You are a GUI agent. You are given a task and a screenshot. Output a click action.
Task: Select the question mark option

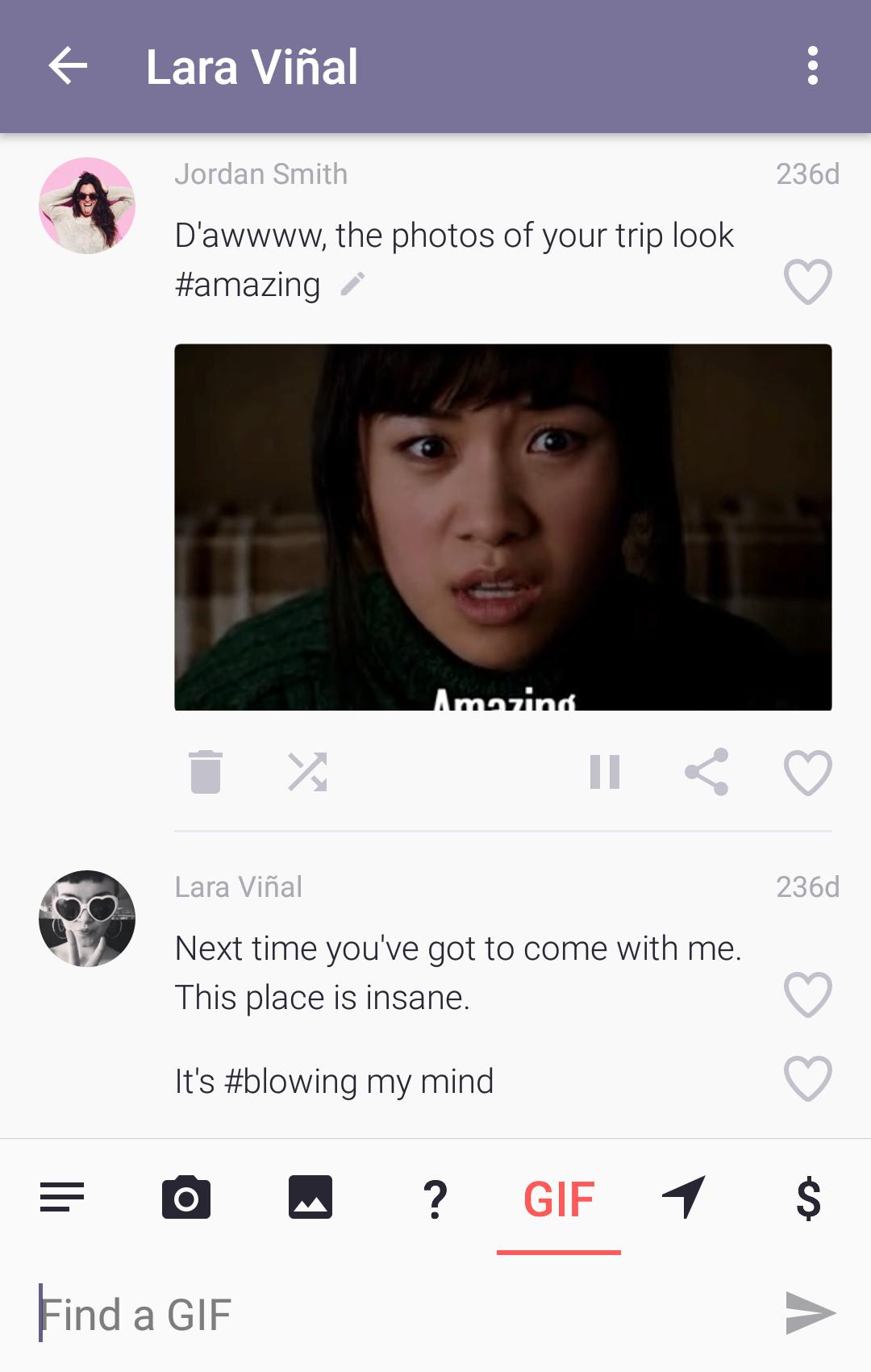click(x=435, y=1199)
